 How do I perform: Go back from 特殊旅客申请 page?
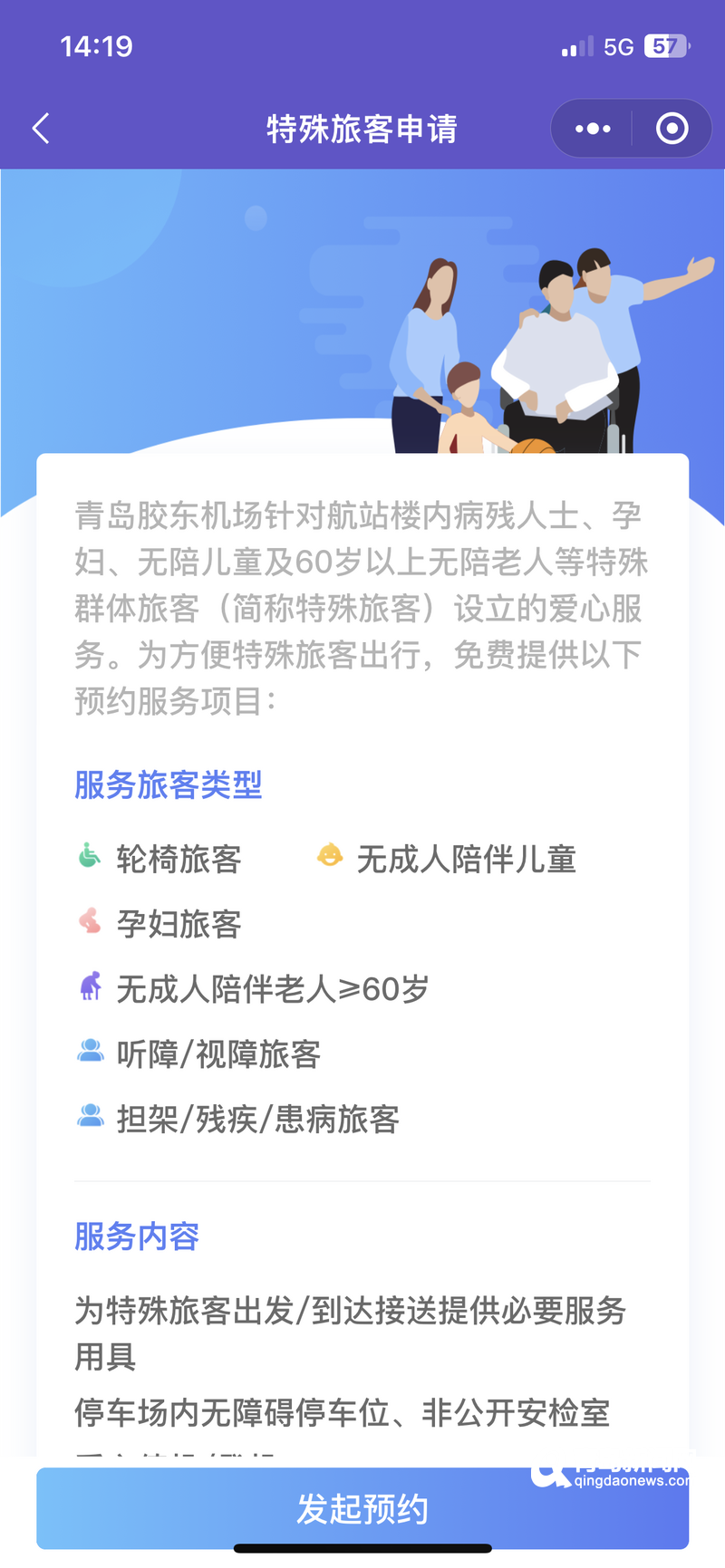click(41, 129)
